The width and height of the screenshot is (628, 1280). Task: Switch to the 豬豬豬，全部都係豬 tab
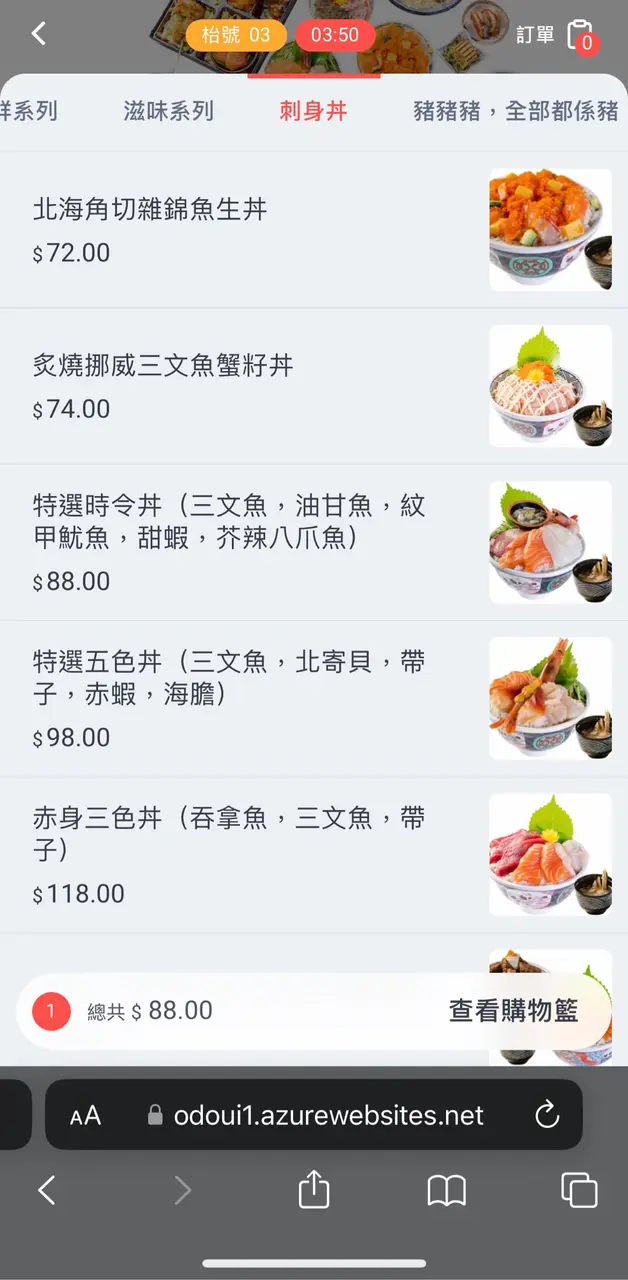point(515,111)
